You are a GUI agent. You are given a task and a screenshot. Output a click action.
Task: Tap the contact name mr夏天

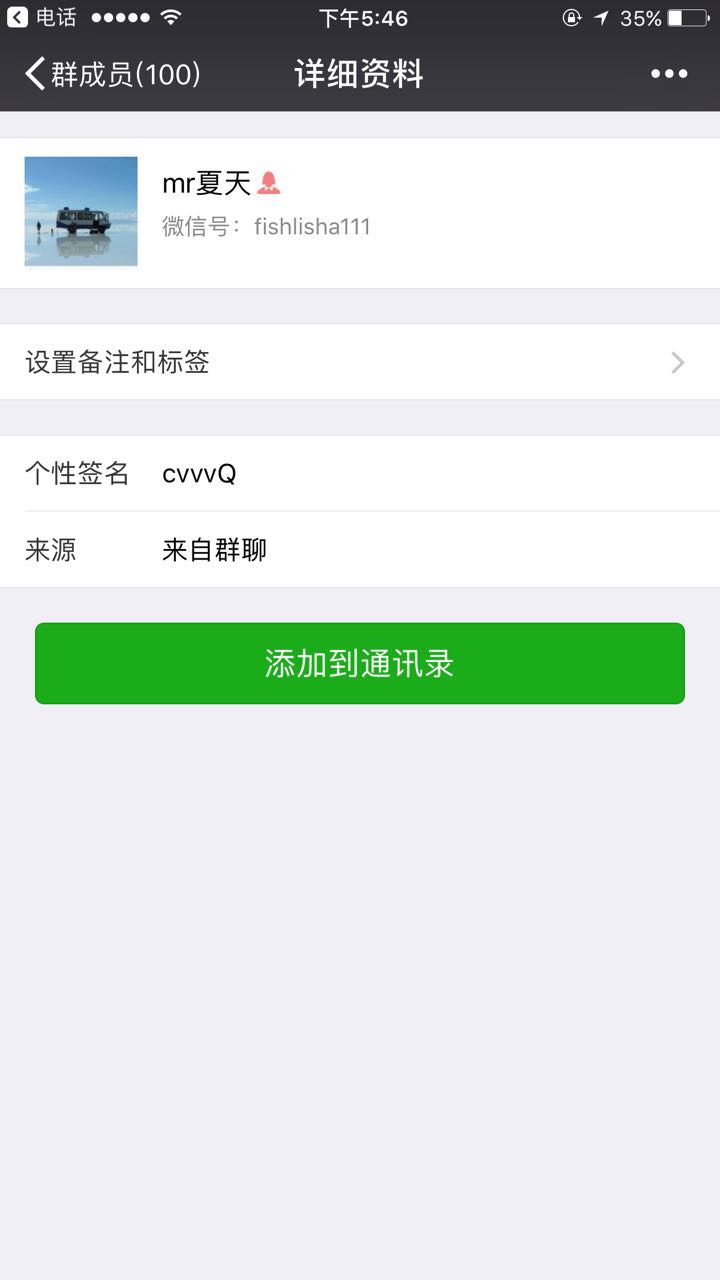(205, 181)
